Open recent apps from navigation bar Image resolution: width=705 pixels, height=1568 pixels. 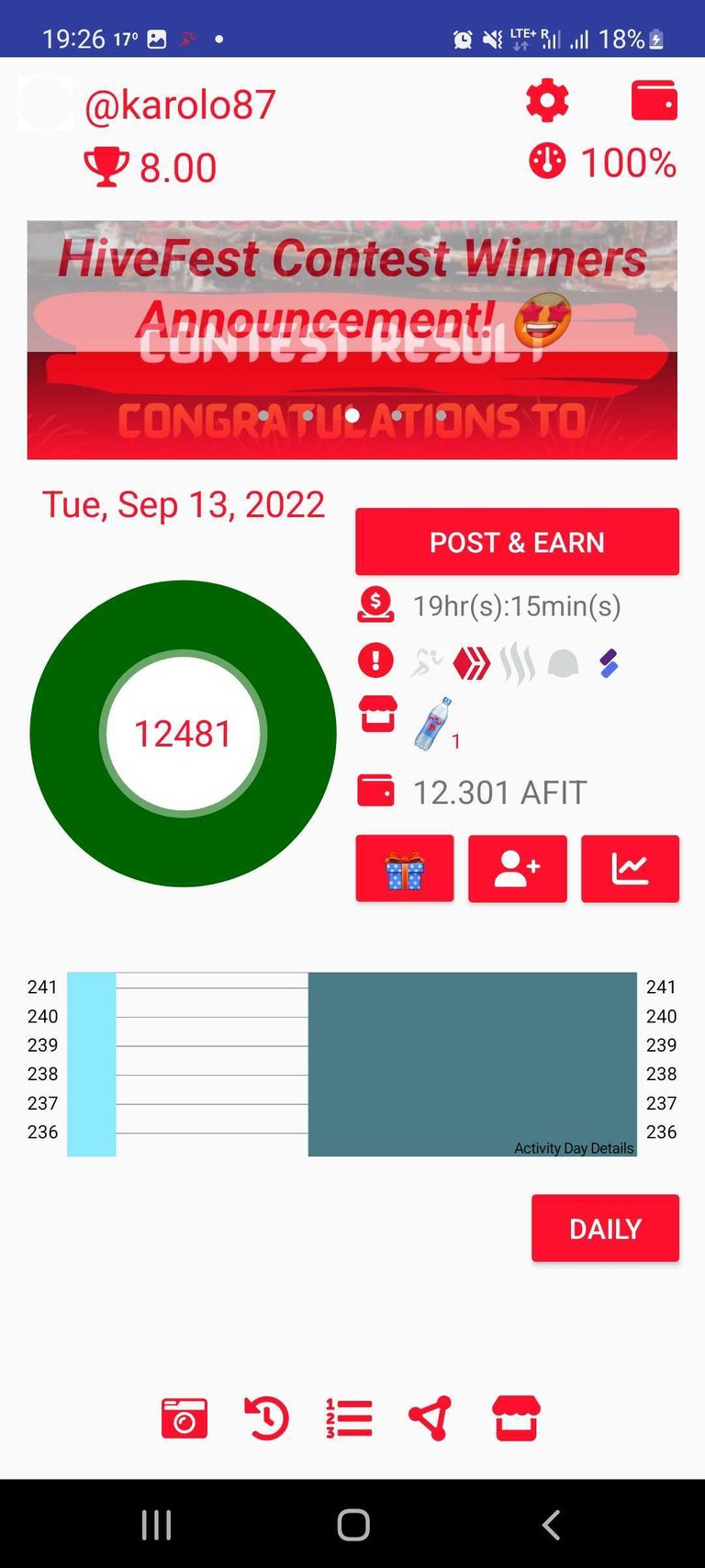coord(157,1525)
